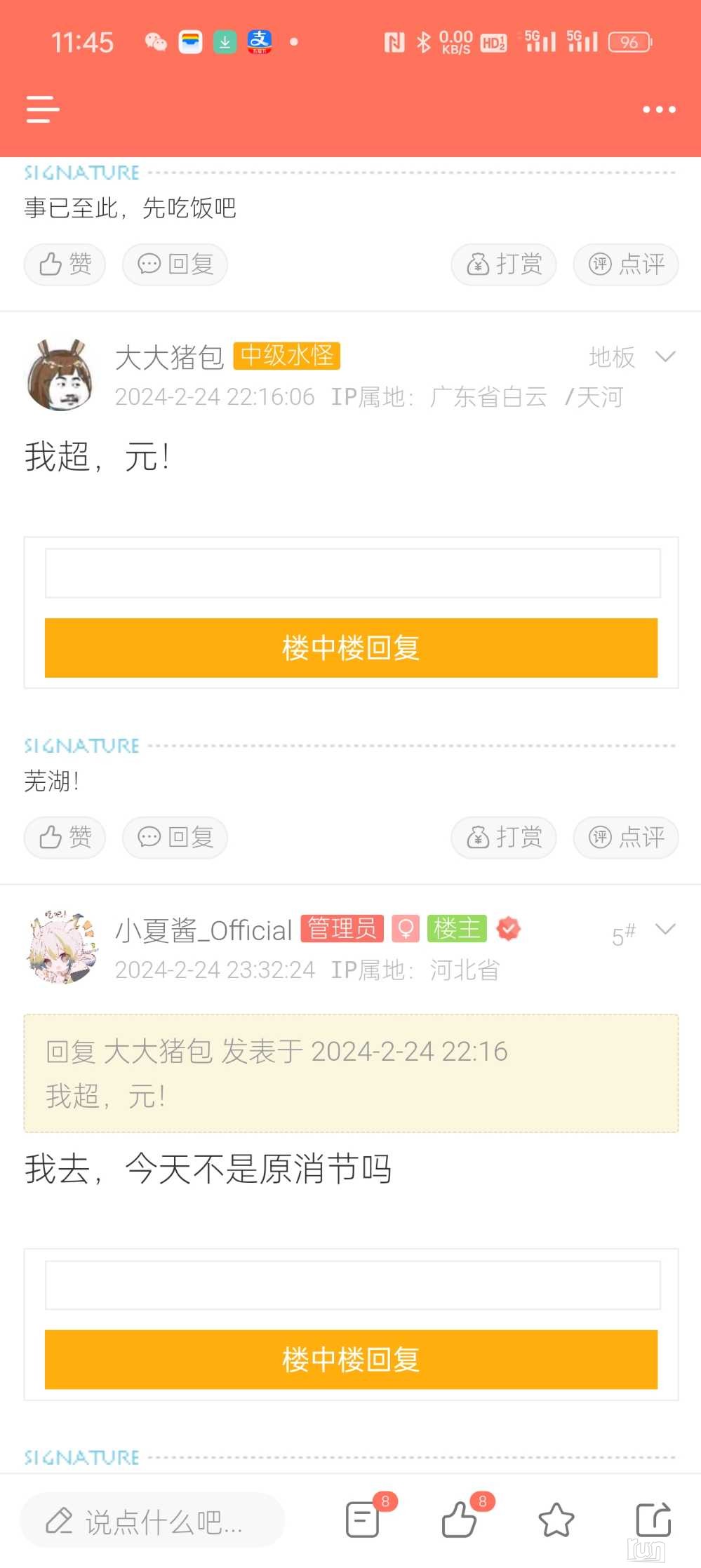Open the comments icon with badge 8
Viewport: 701px width, 1568px height.
[x=363, y=1520]
